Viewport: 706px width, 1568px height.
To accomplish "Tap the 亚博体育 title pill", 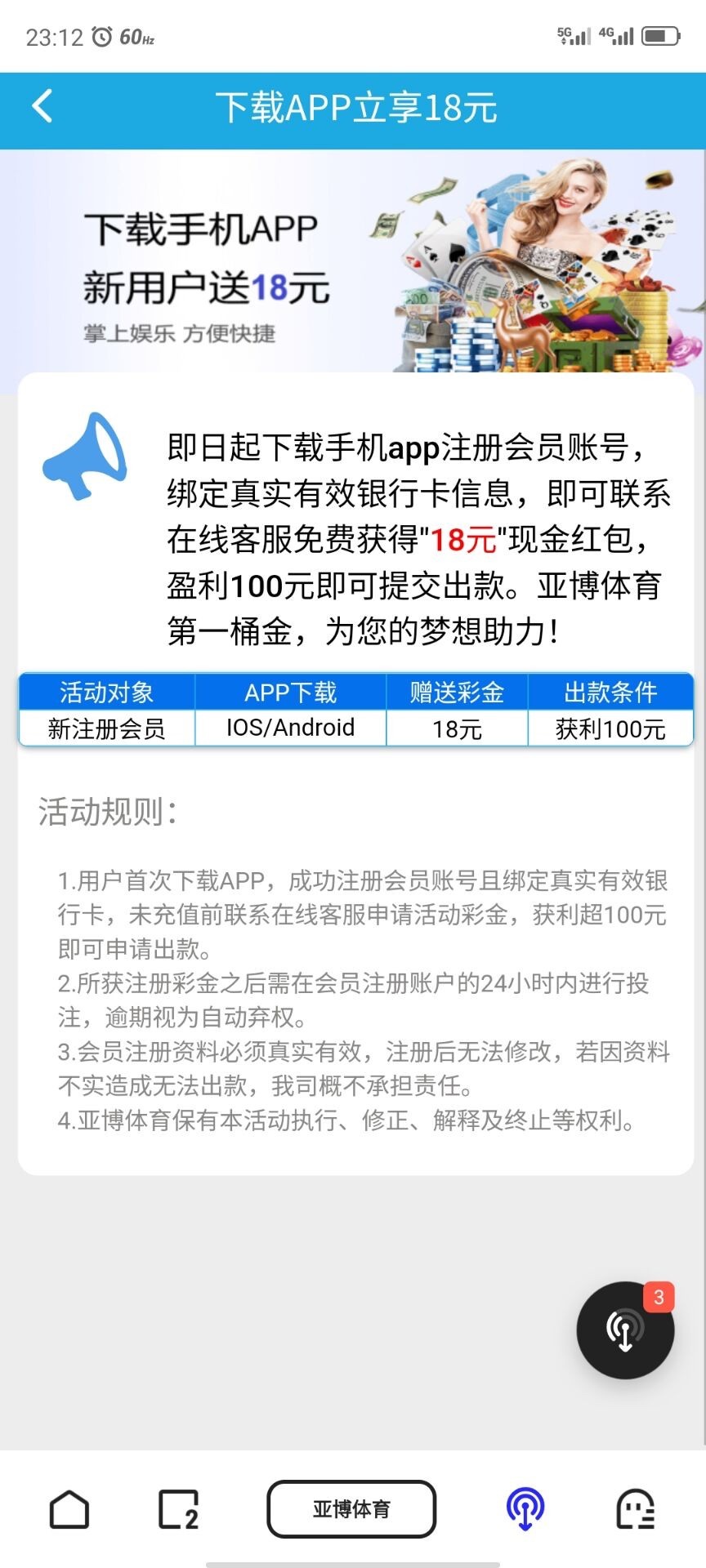I will click(351, 1508).
